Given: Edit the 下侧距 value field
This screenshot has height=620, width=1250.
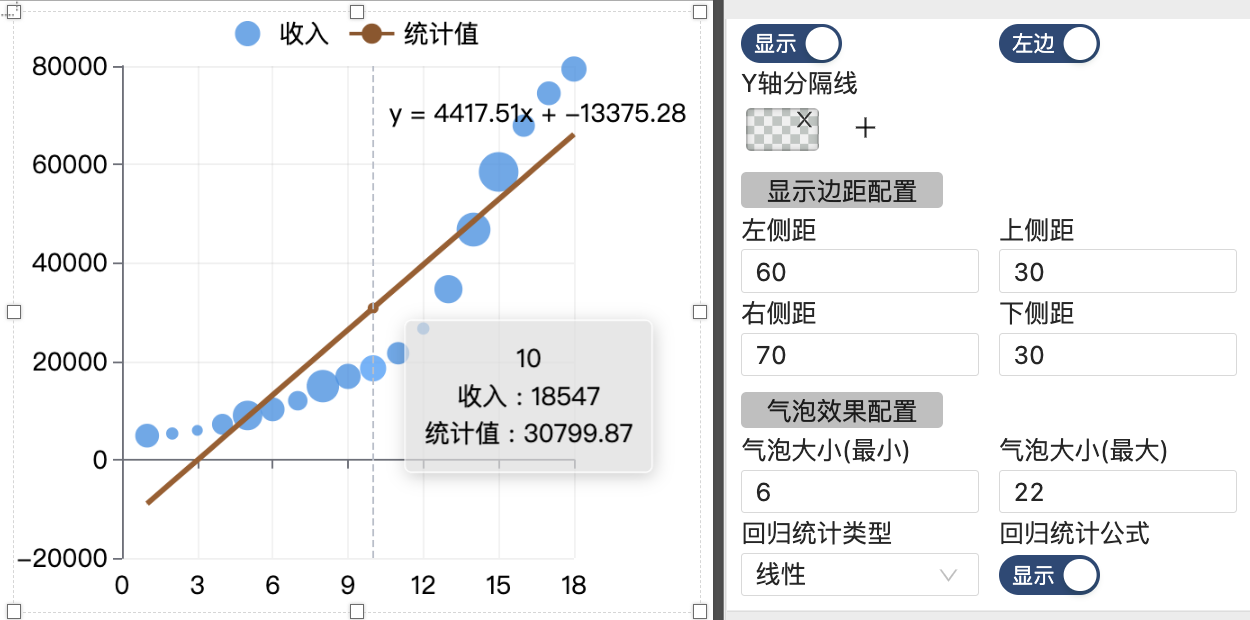Looking at the screenshot, I should pos(1117,355).
